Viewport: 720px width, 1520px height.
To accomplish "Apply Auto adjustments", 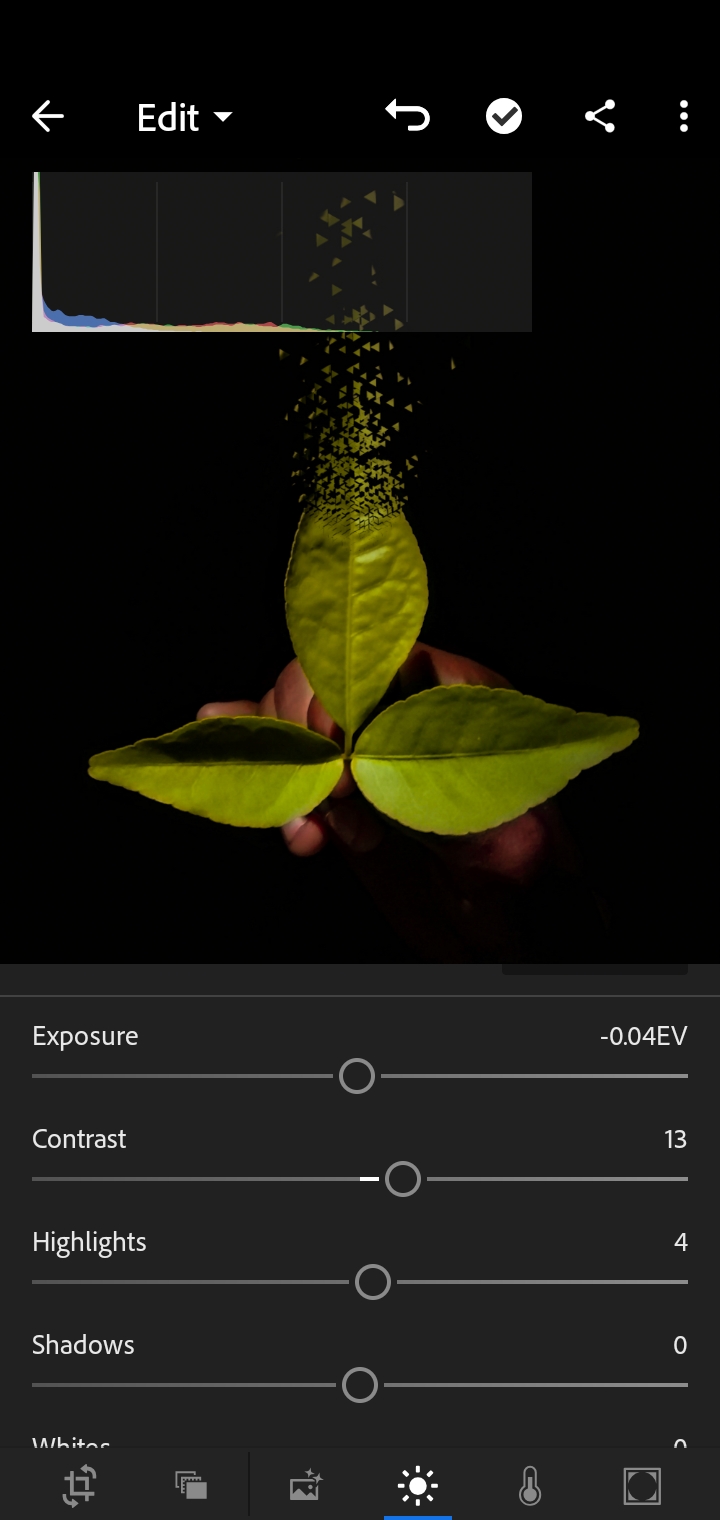I will pos(306,1484).
